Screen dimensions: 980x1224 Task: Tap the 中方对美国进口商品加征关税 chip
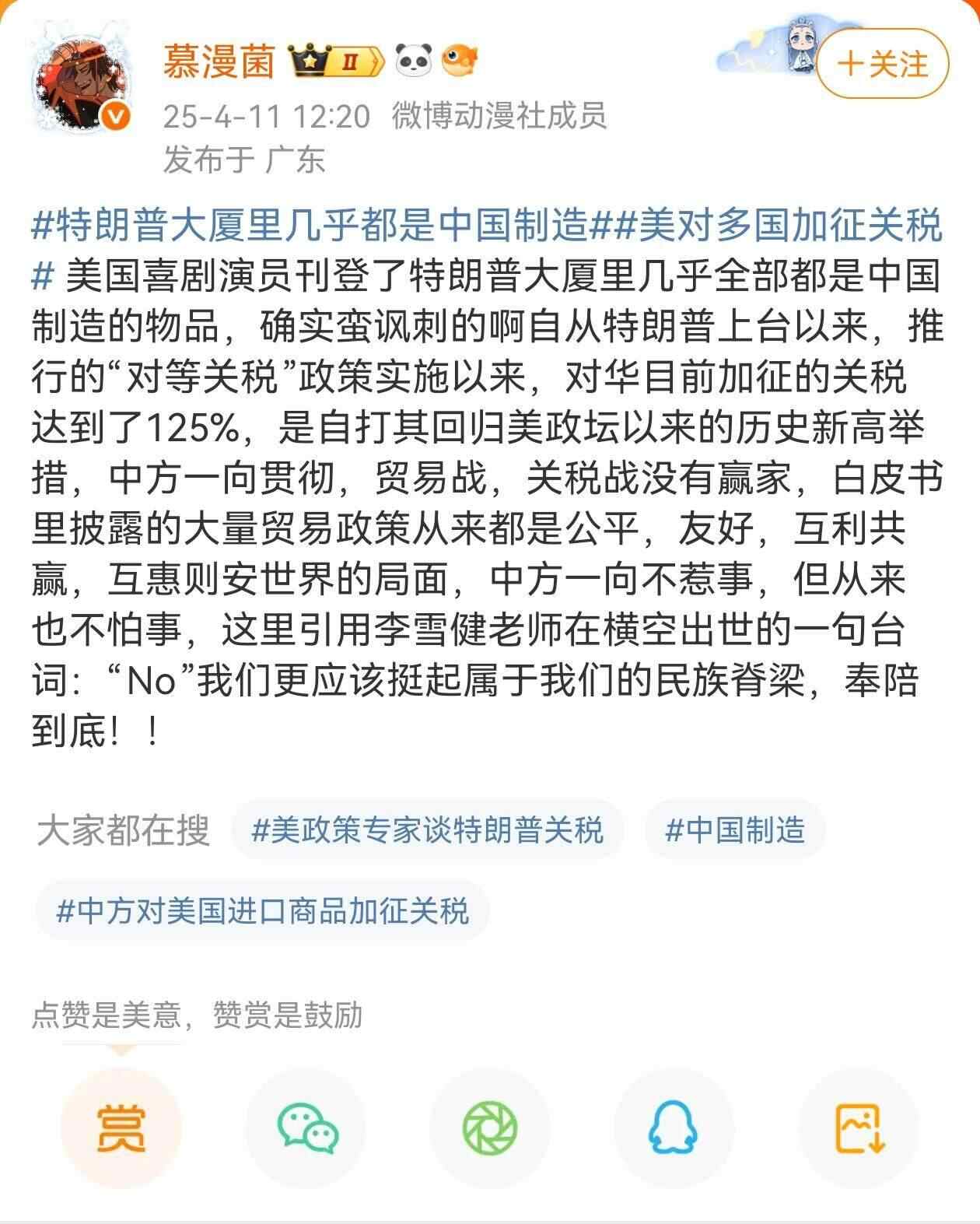point(262,910)
